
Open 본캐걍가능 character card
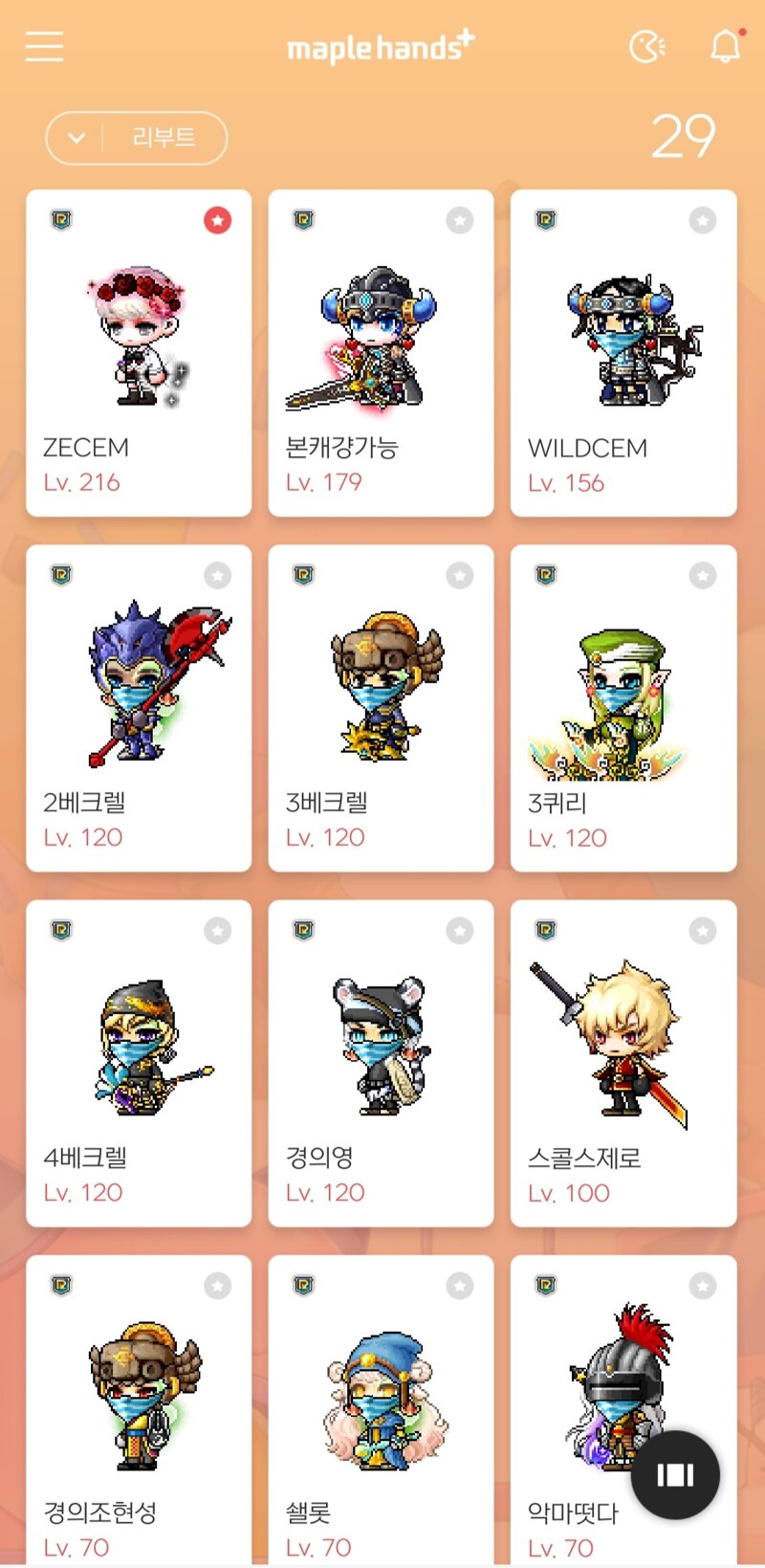coord(381,354)
